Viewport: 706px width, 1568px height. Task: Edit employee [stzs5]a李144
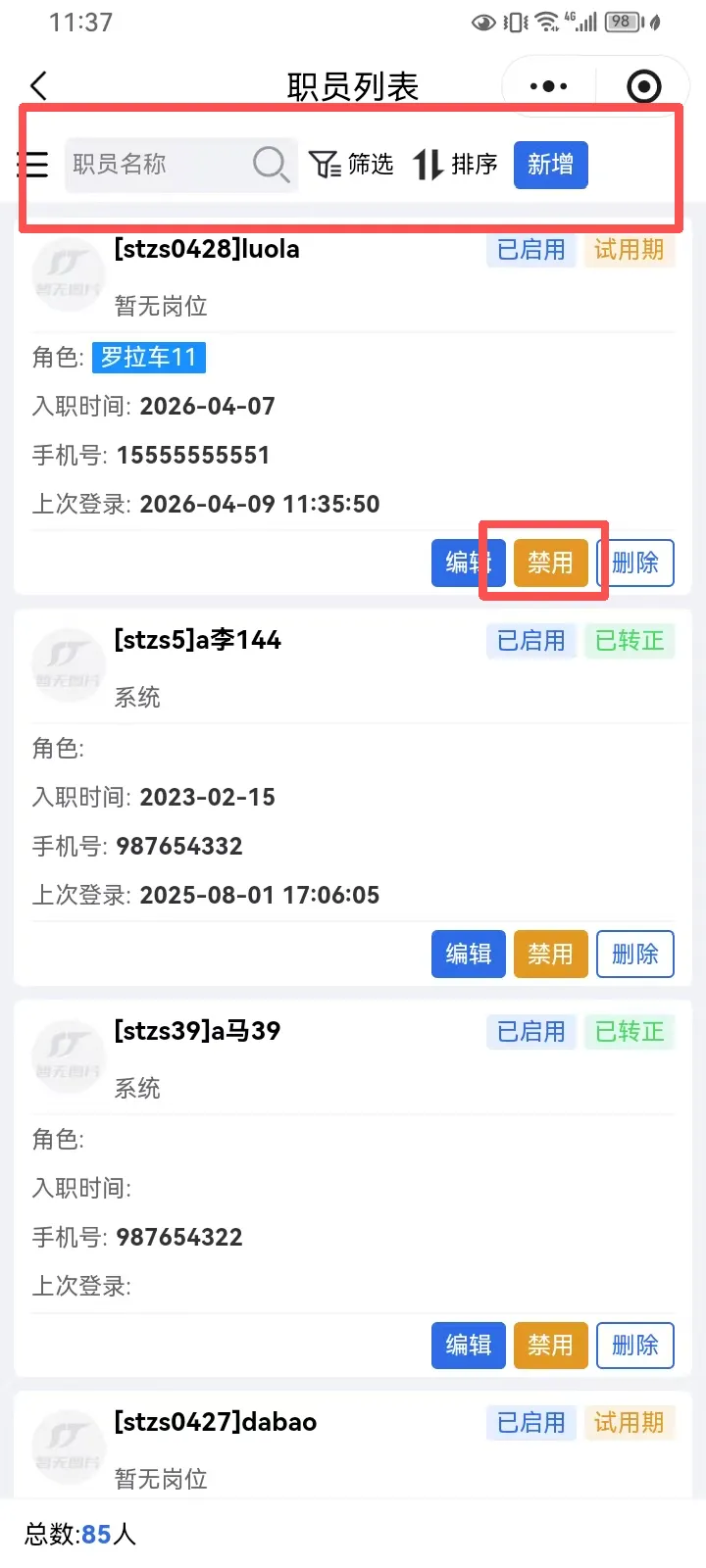469,954
